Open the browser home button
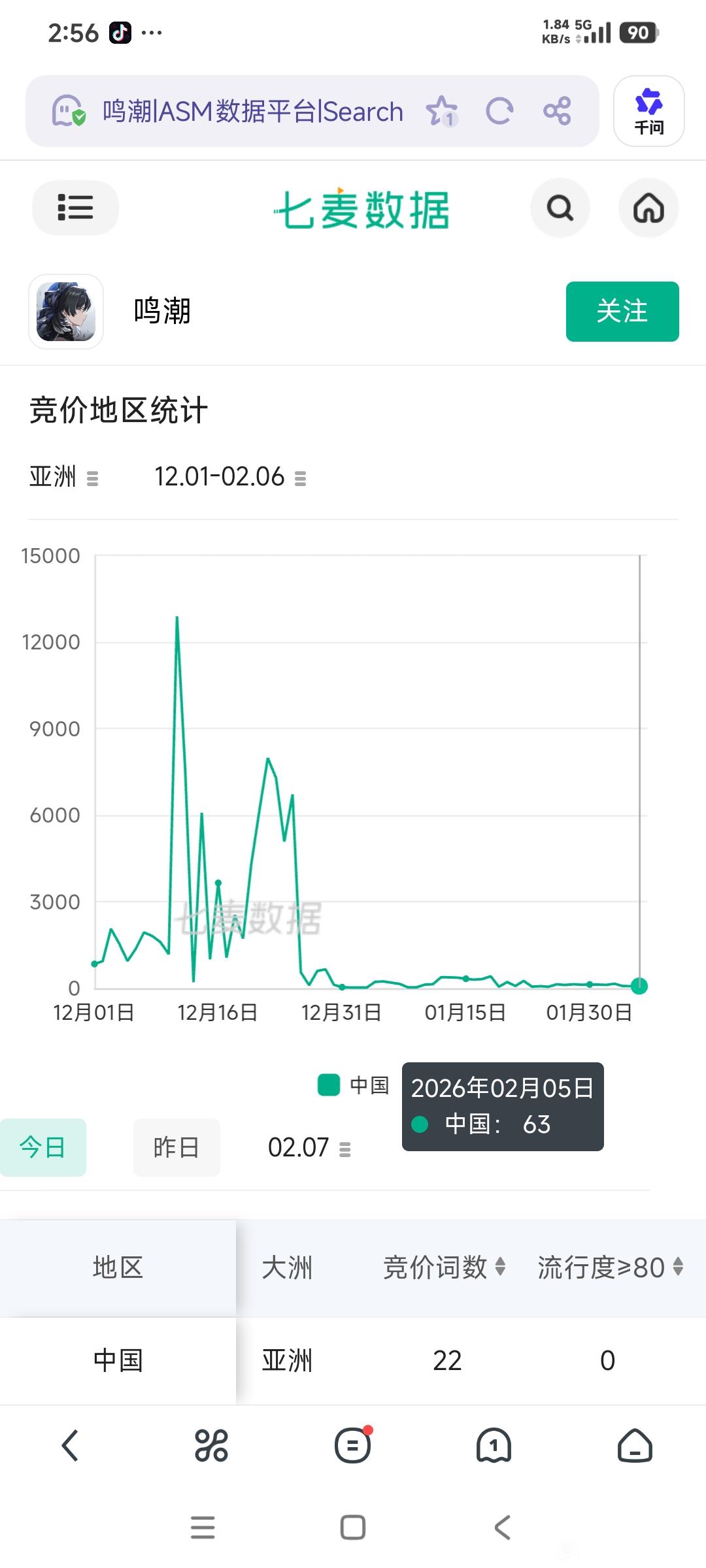The image size is (706, 1568). (635, 1445)
